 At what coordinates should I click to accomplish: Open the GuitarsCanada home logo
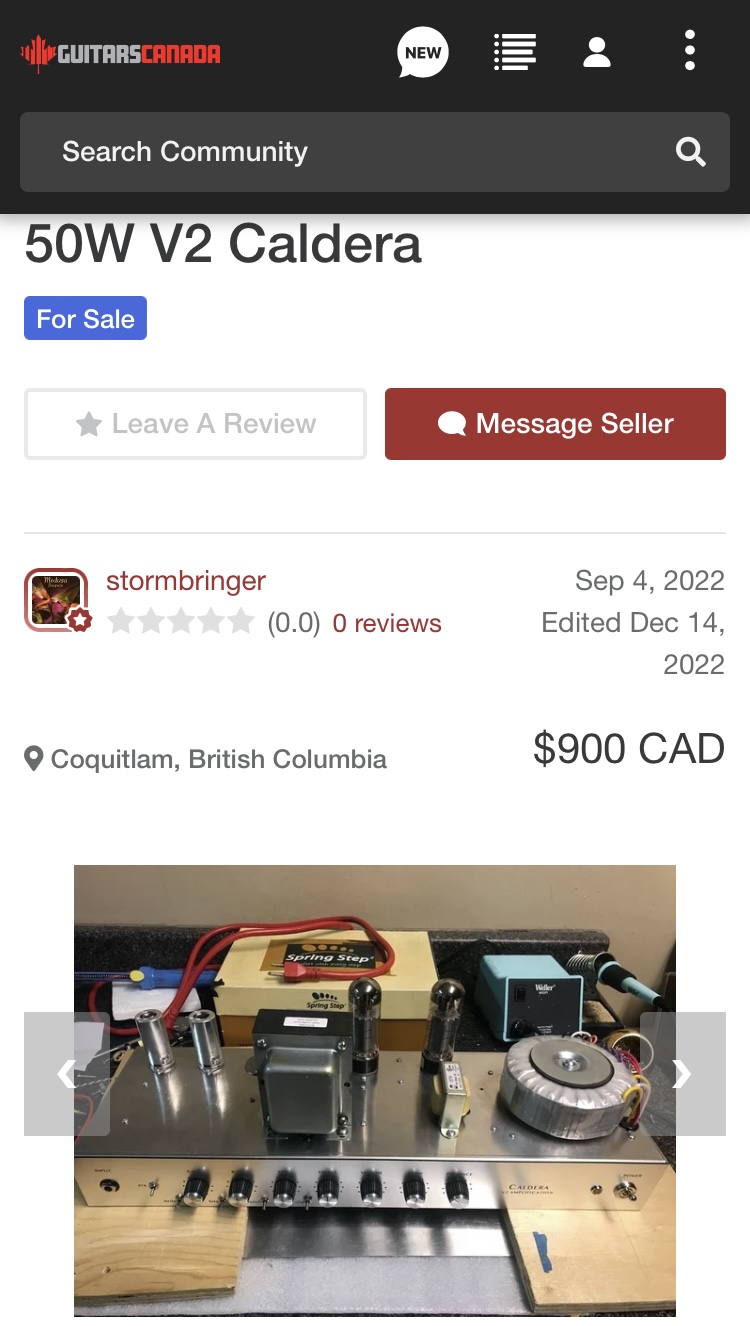coord(121,54)
